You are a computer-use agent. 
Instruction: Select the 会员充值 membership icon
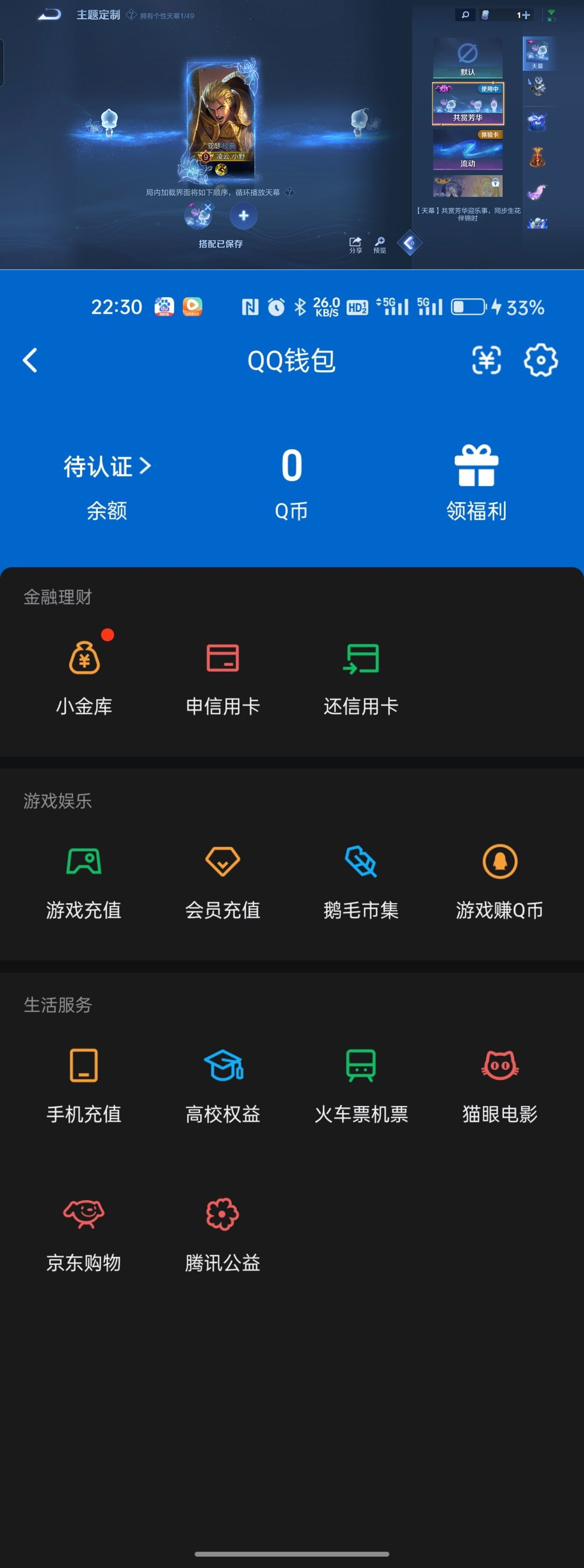pos(223,881)
